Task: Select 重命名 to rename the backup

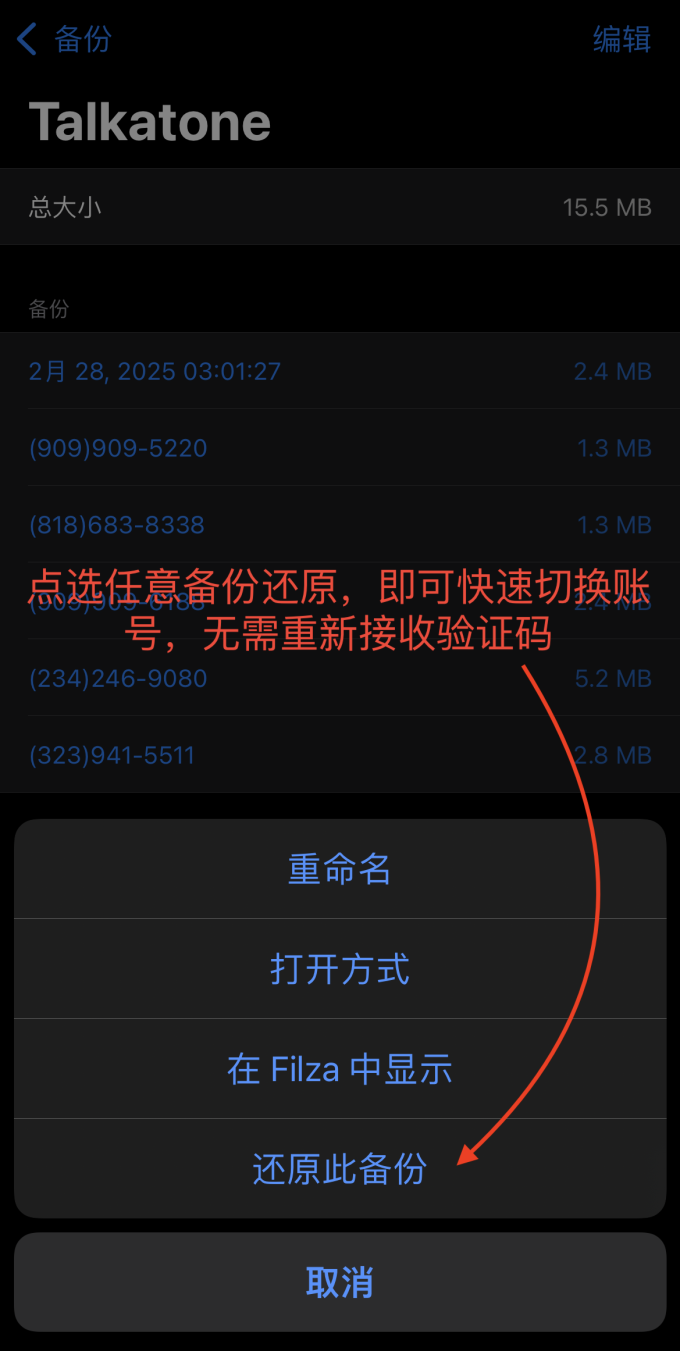Action: click(340, 869)
